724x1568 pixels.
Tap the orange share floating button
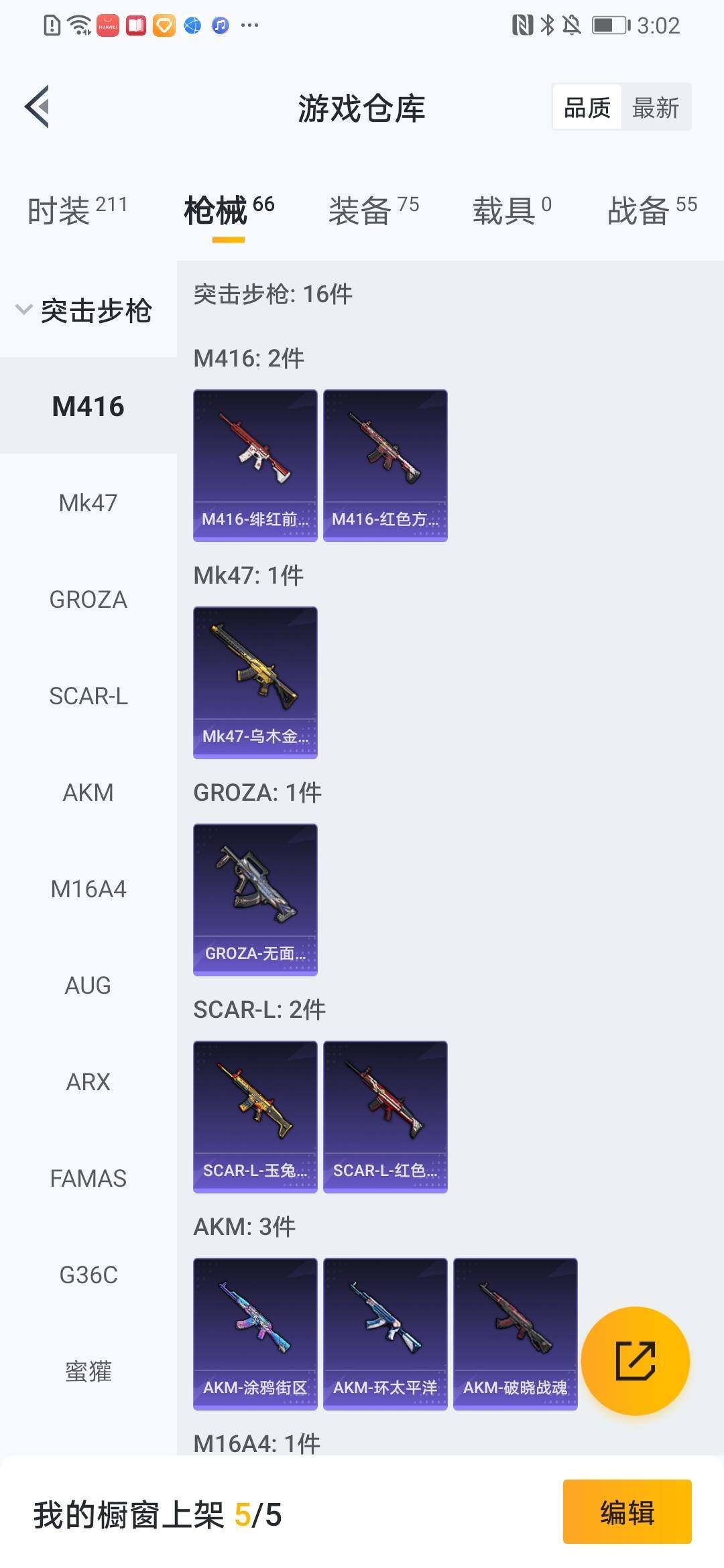point(635,1361)
